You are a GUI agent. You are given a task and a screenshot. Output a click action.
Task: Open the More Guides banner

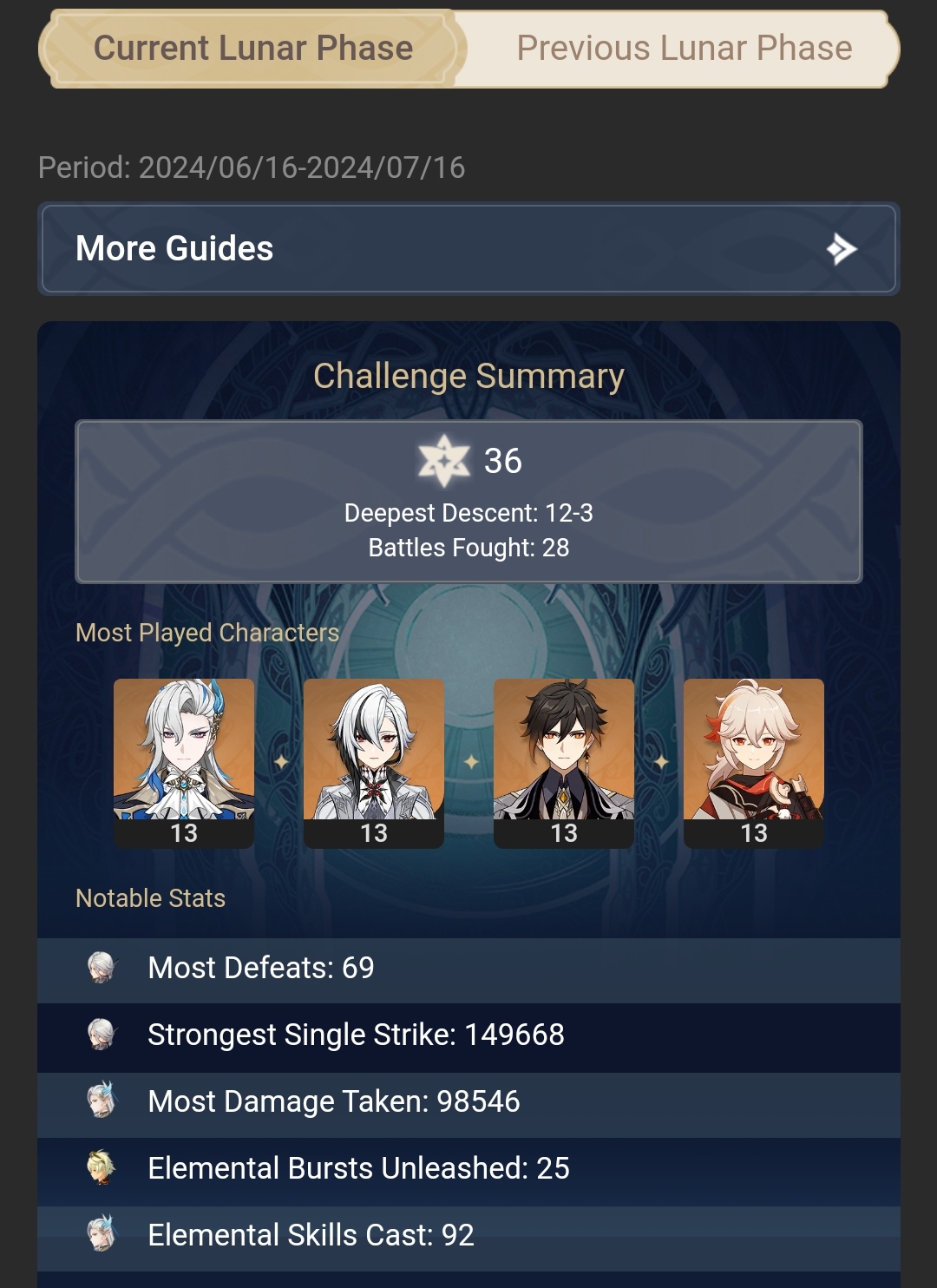468,249
